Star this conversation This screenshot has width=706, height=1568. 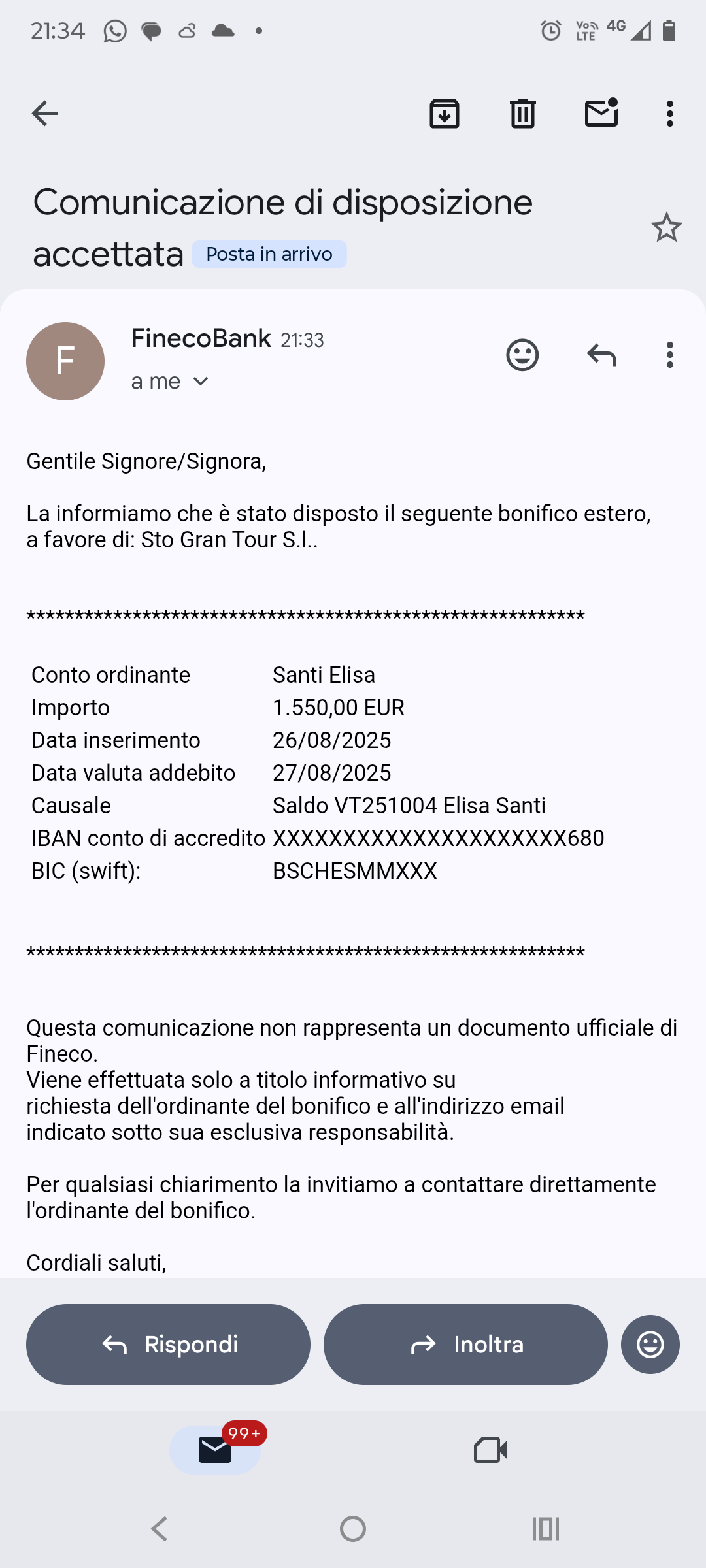(x=666, y=227)
